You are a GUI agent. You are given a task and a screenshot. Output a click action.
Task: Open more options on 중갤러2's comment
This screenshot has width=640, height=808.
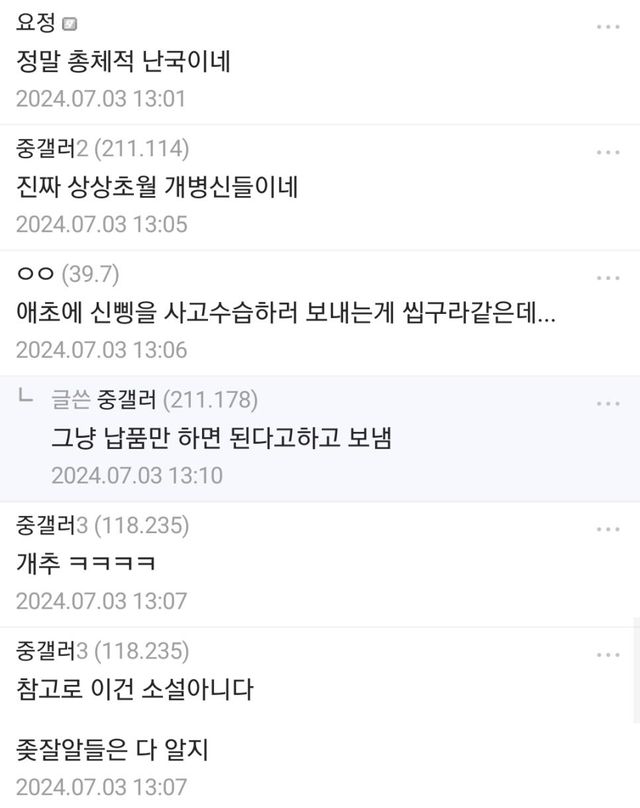click(x=608, y=152)
